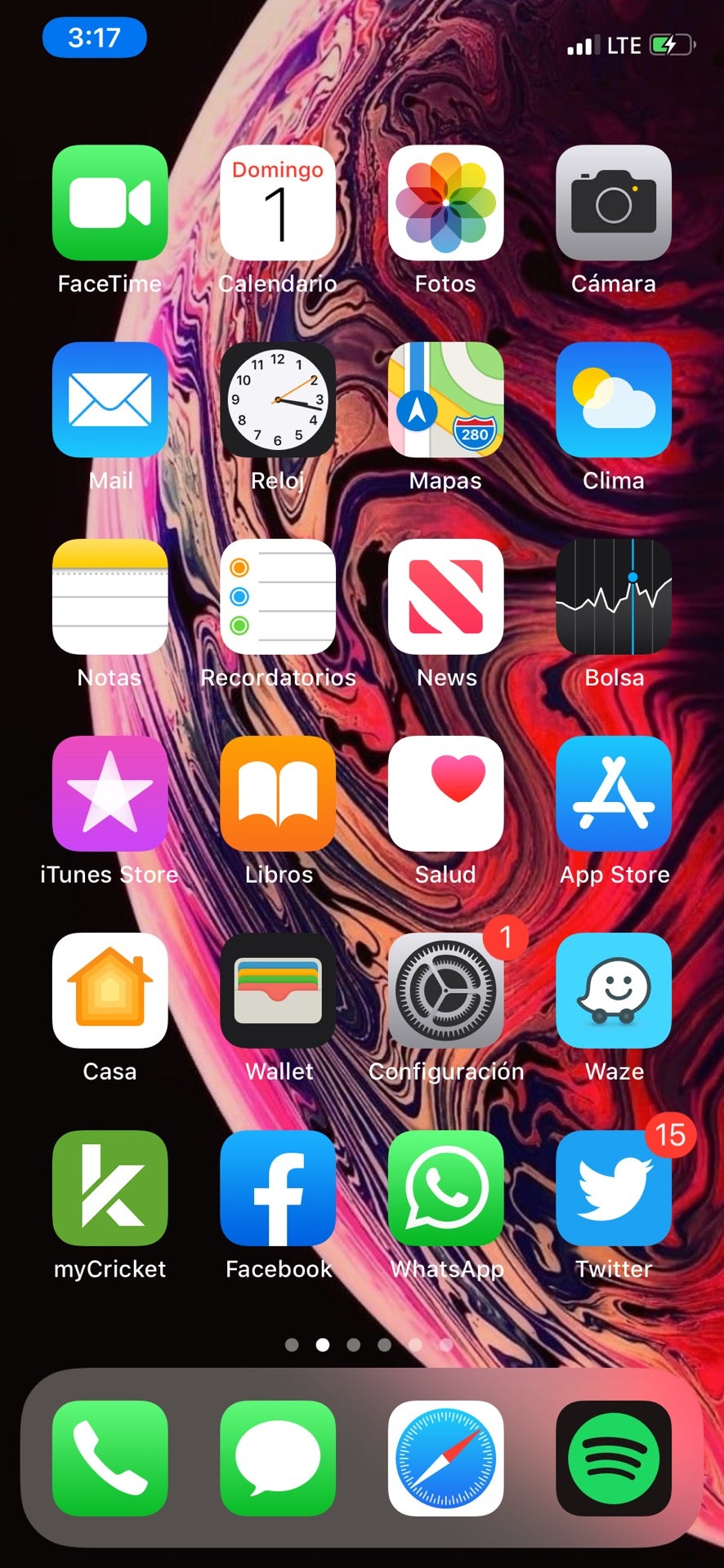This screenshot has height=1568, width=724.
Task: Open the News app
Action: [x=445, y=596]
